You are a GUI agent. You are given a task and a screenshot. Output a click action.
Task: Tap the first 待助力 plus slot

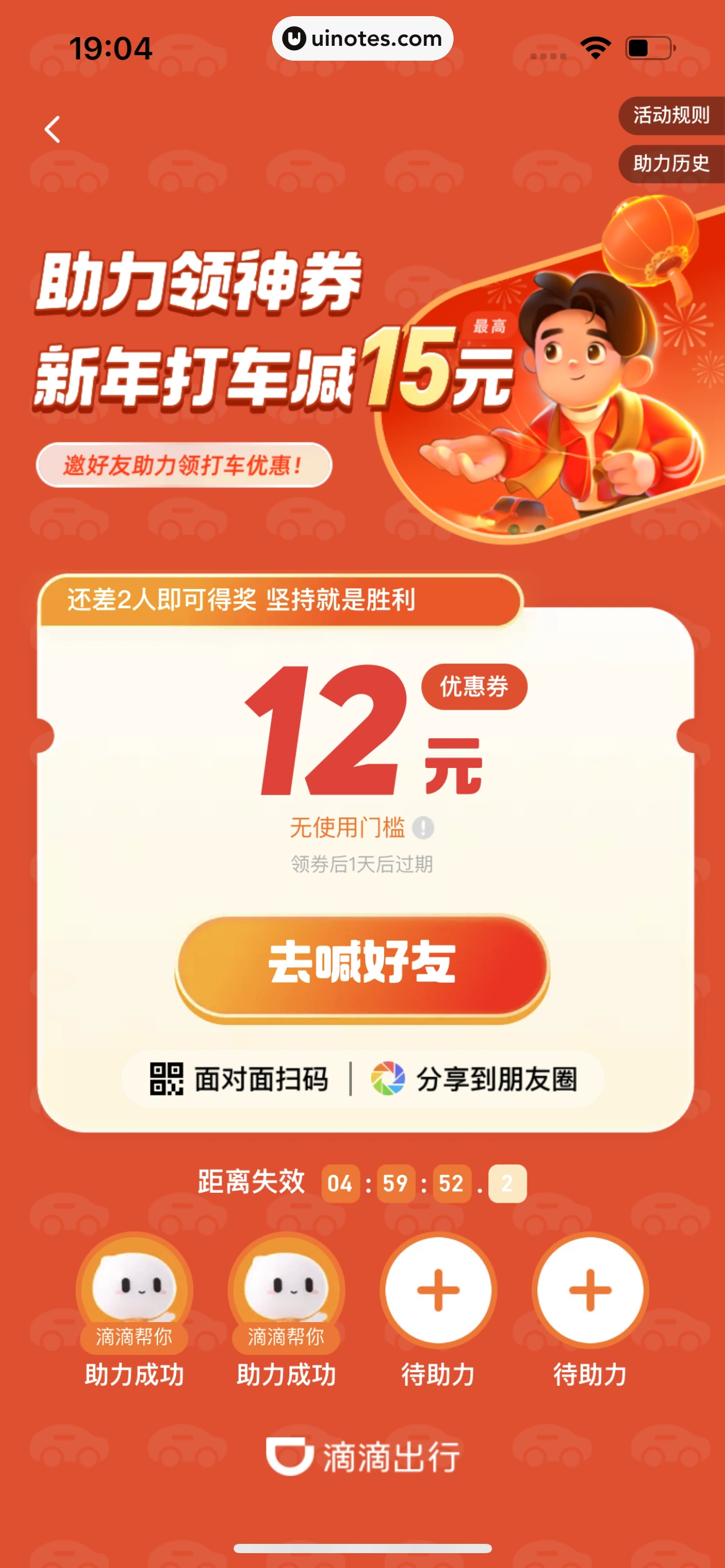point(438,1291)
